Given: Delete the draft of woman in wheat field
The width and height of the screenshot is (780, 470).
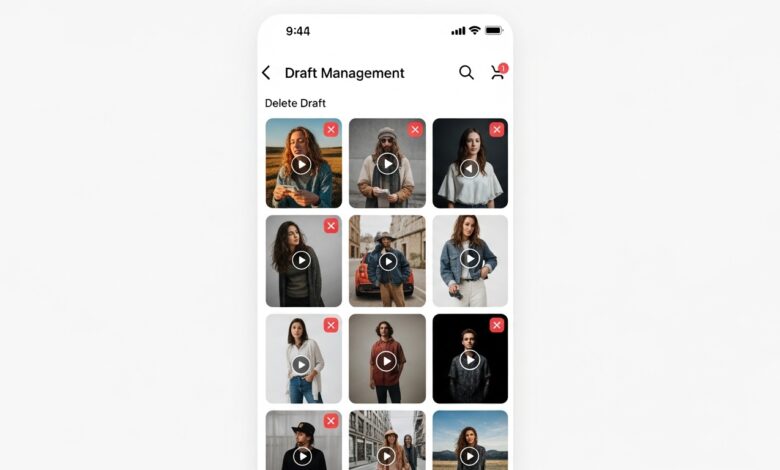Looking at the screenshot, I should coord(331,130).
